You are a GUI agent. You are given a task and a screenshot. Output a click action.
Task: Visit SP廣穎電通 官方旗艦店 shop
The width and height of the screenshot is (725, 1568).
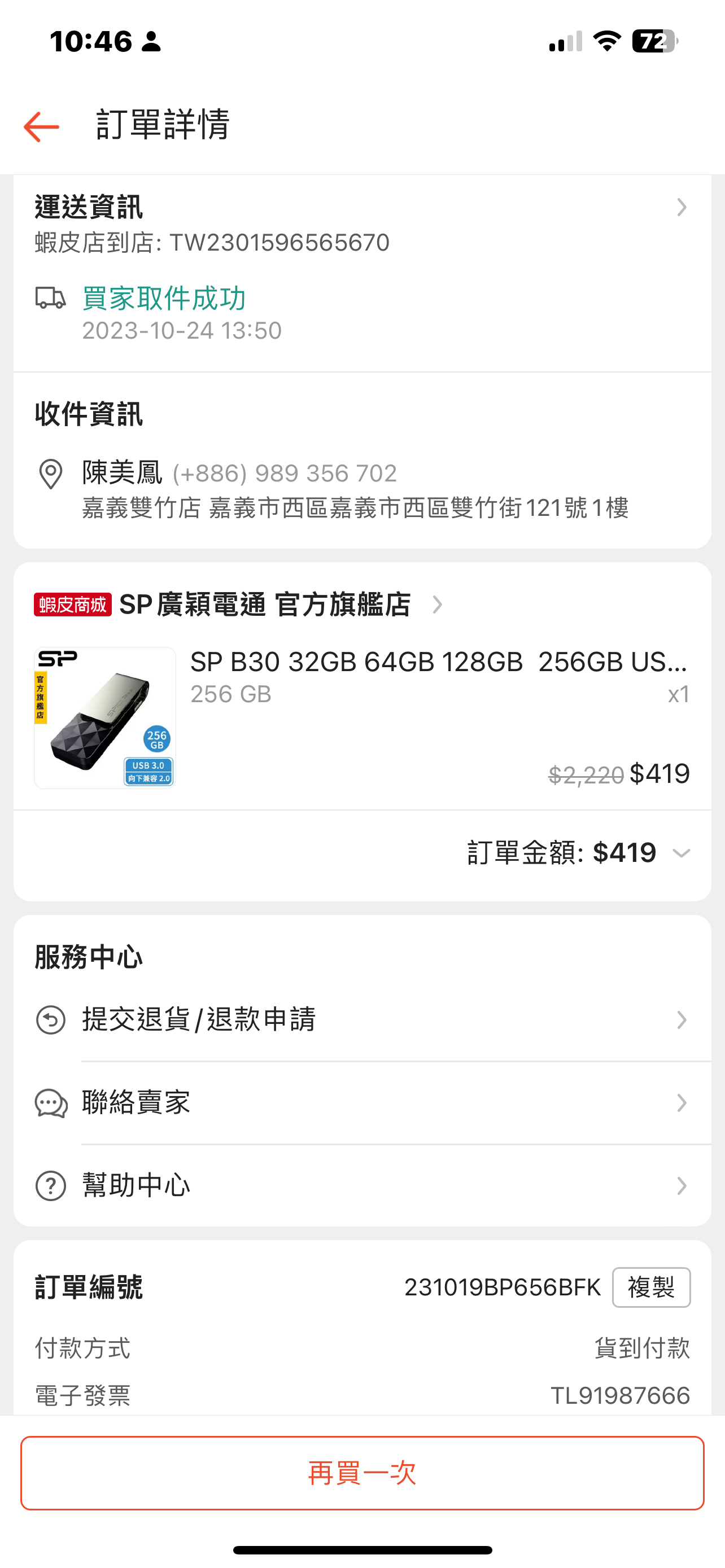265,605
